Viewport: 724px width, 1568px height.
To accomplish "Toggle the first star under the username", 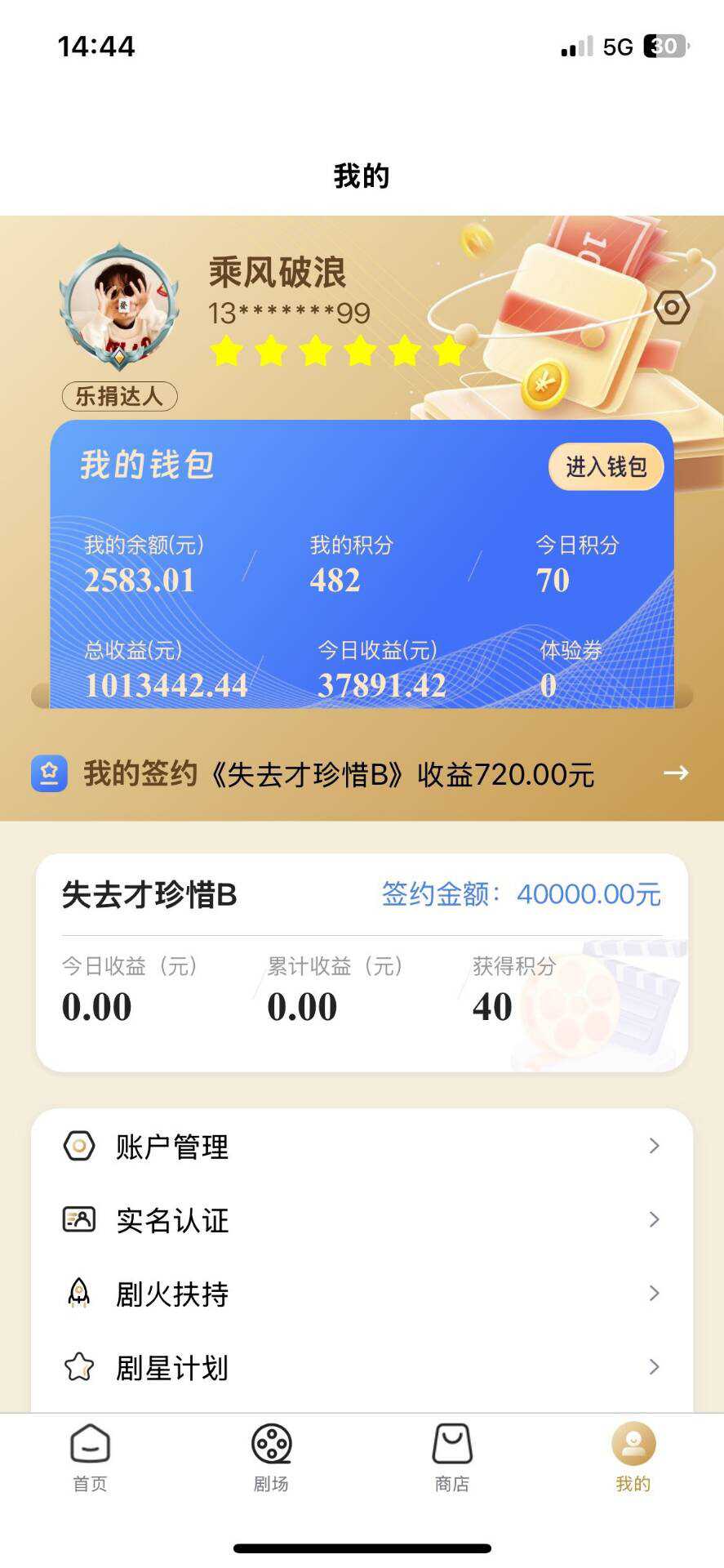I will 228,350.
